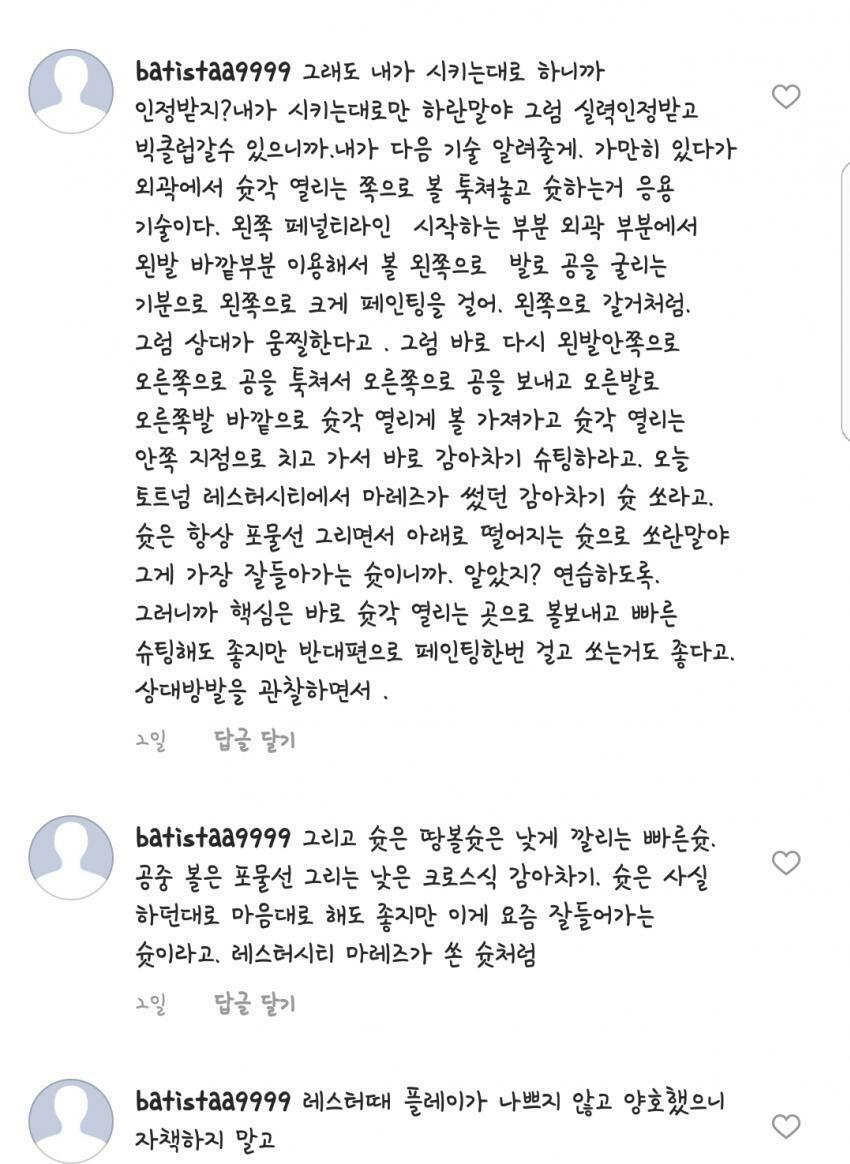This screenshot has width=850, height=1164.
Task: Like the comment starting "레스터때 플레이가"
Action: [x=787, y=1126]
